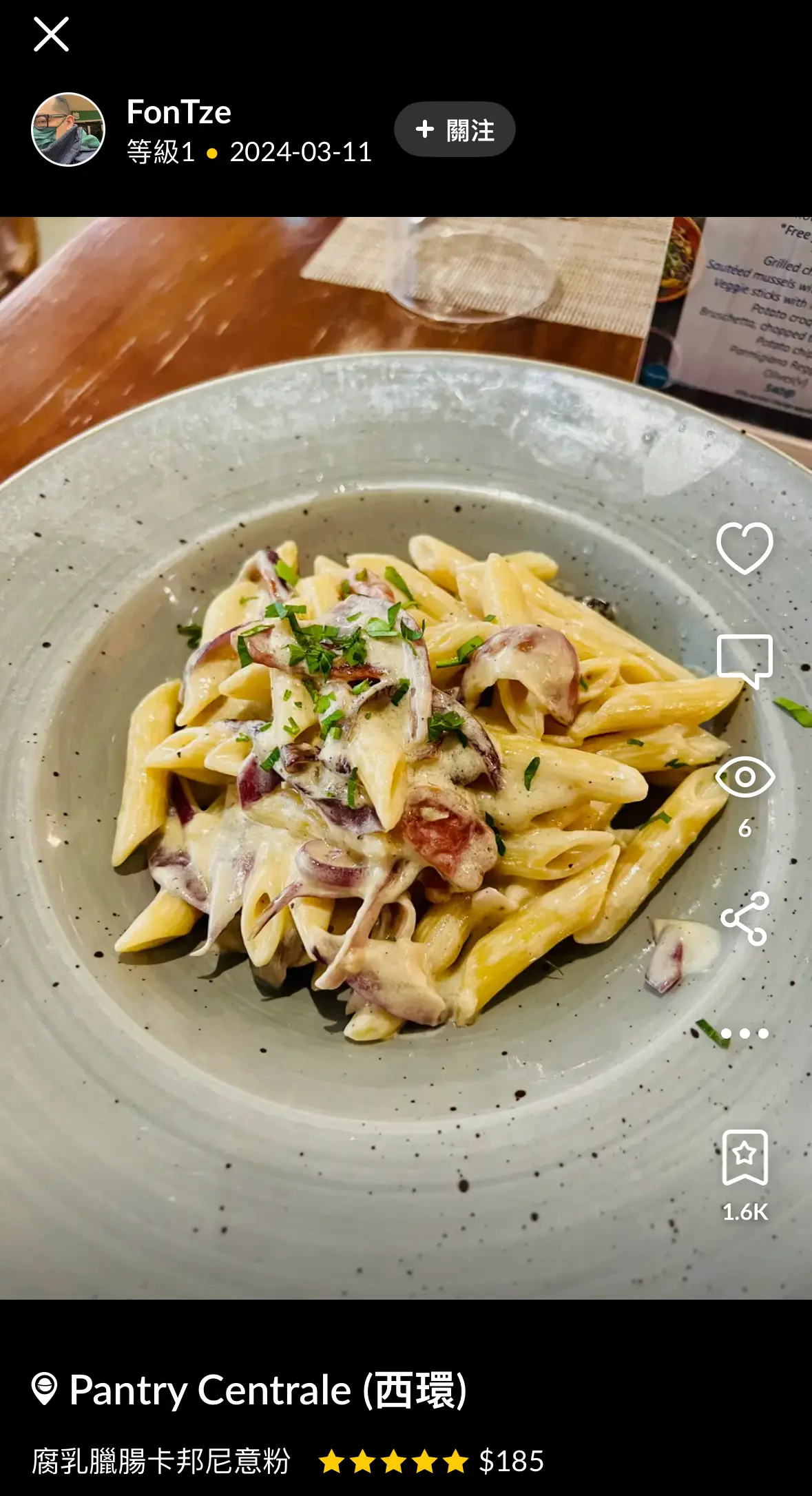Open the comments bubble
Image resolution: width=812 pixels, height=1496 pixels.
[745, 661]
